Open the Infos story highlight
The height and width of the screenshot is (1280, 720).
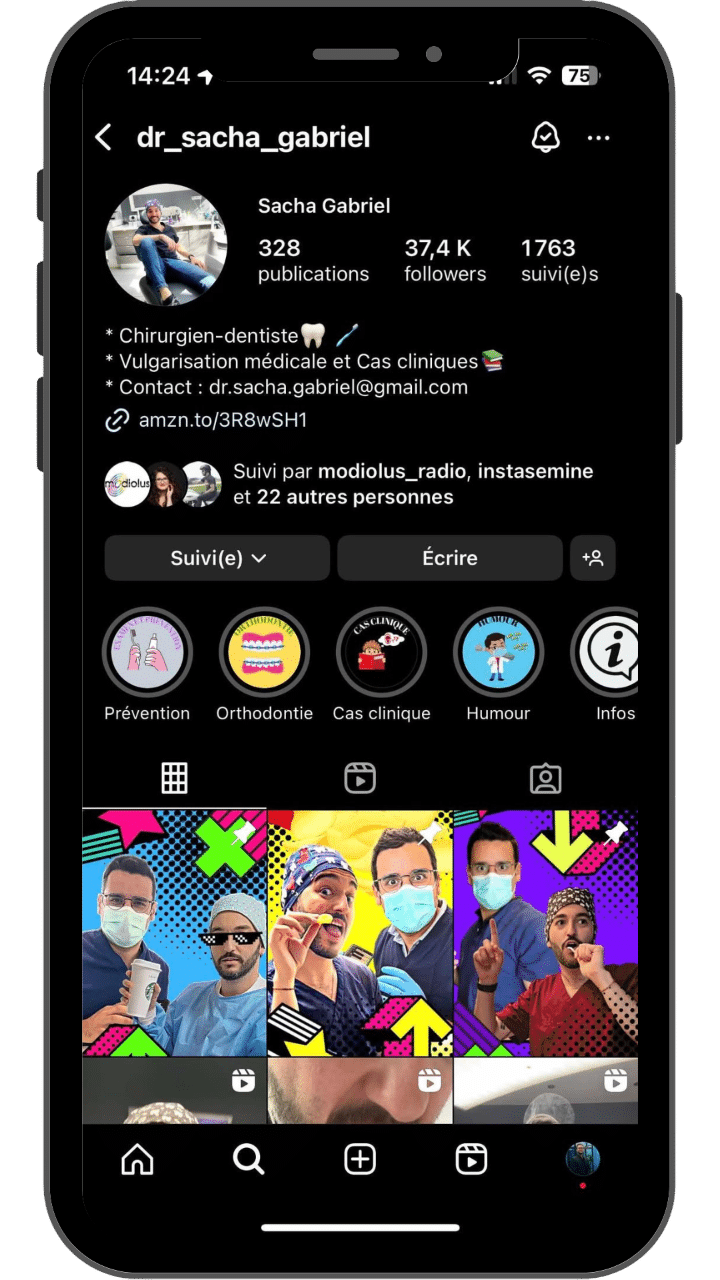(610, 653)
